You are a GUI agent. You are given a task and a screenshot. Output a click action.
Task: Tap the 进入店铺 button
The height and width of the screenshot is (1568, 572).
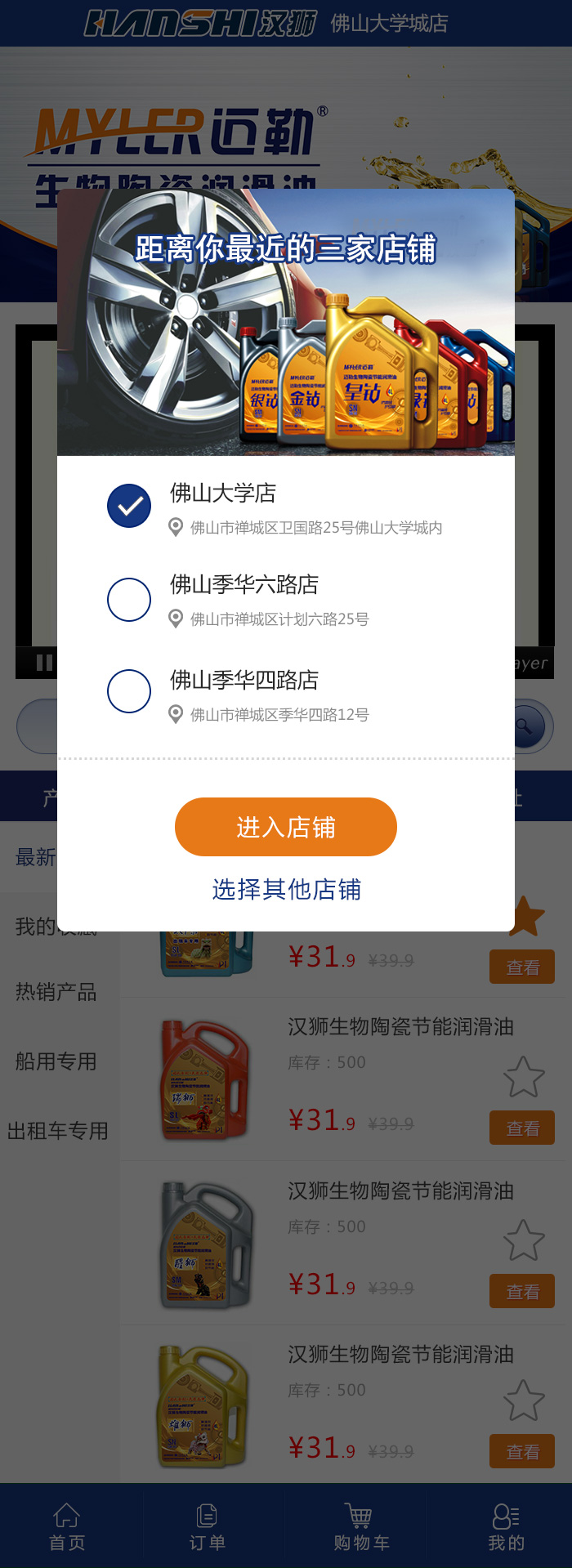click(x=286, y=827)
